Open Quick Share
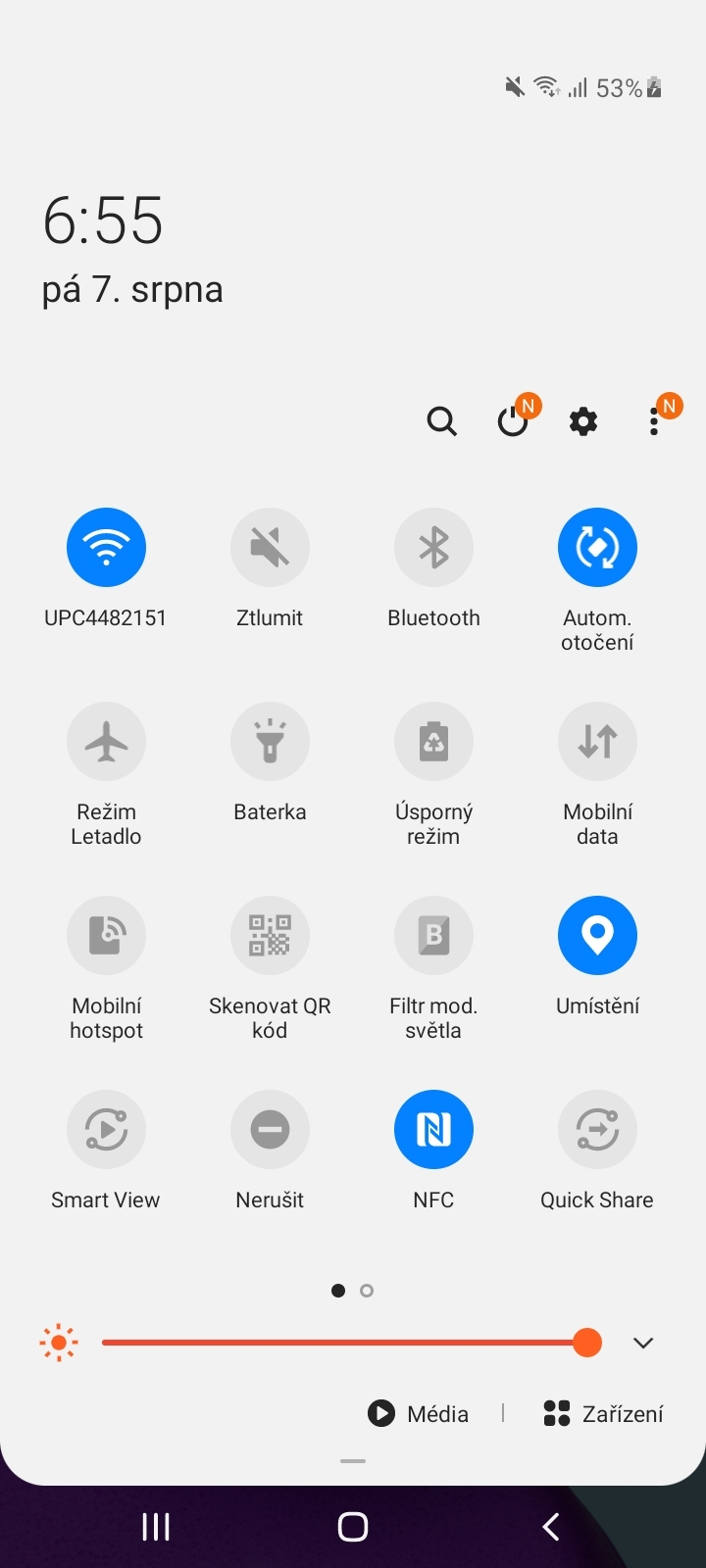706x1568 pixels. pyautogui.click(x=597, y=1129)
